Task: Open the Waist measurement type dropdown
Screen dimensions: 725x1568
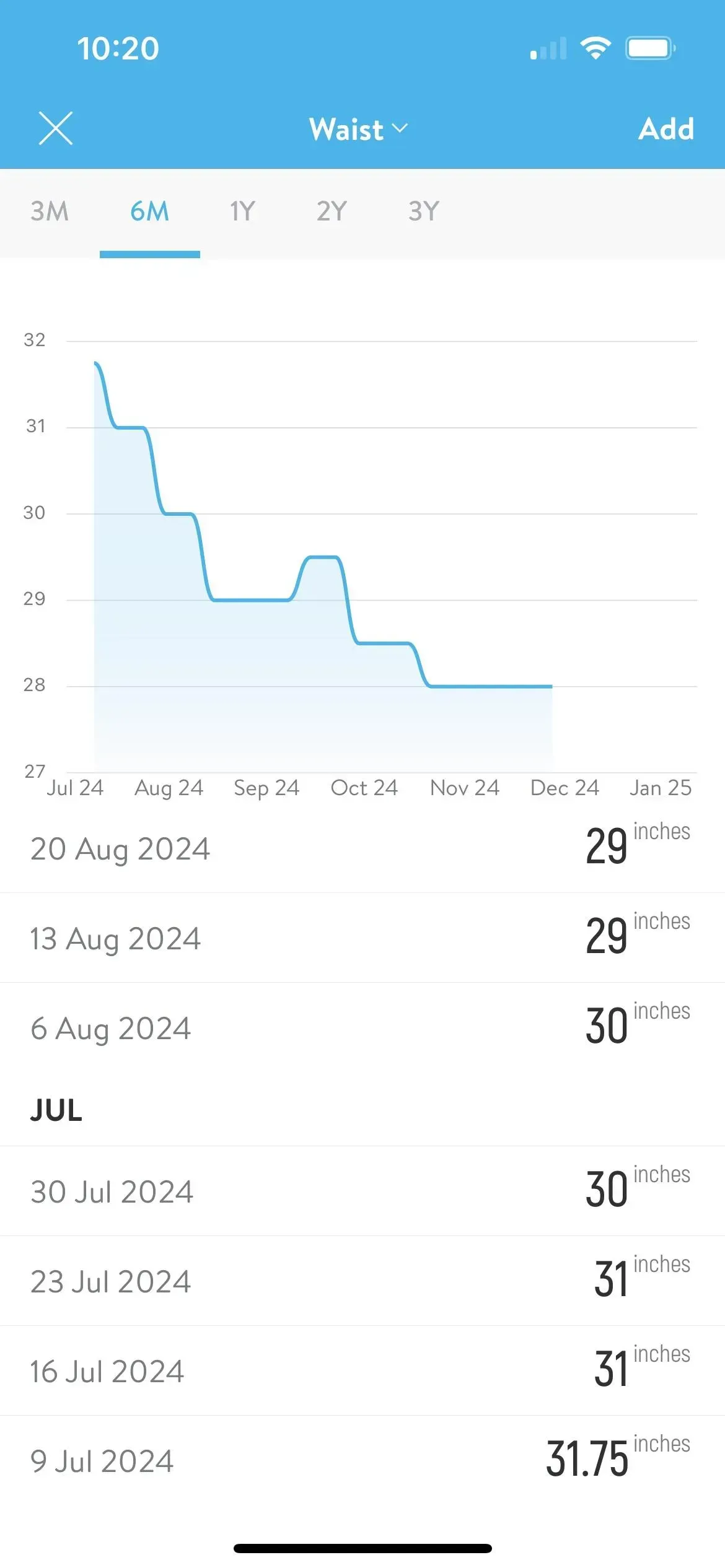Action: 359,129
